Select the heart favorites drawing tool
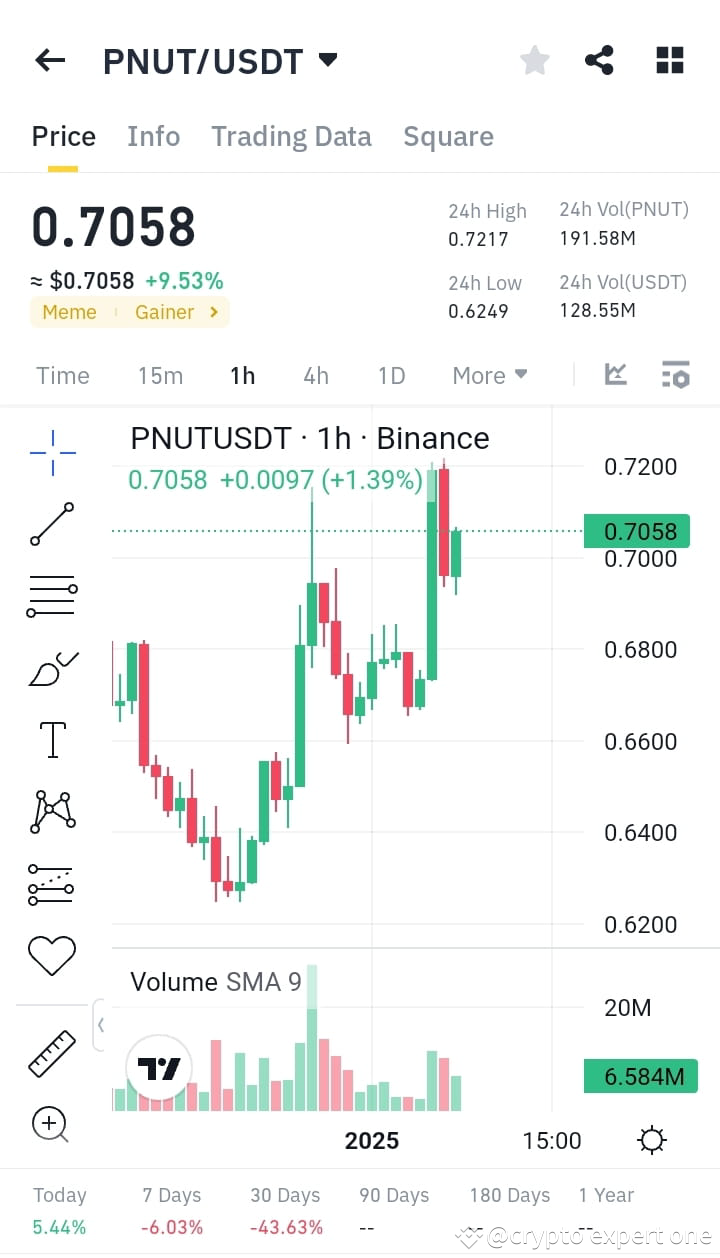The height and width of the screenshot is (1258, 720). [x=52, y=955]
